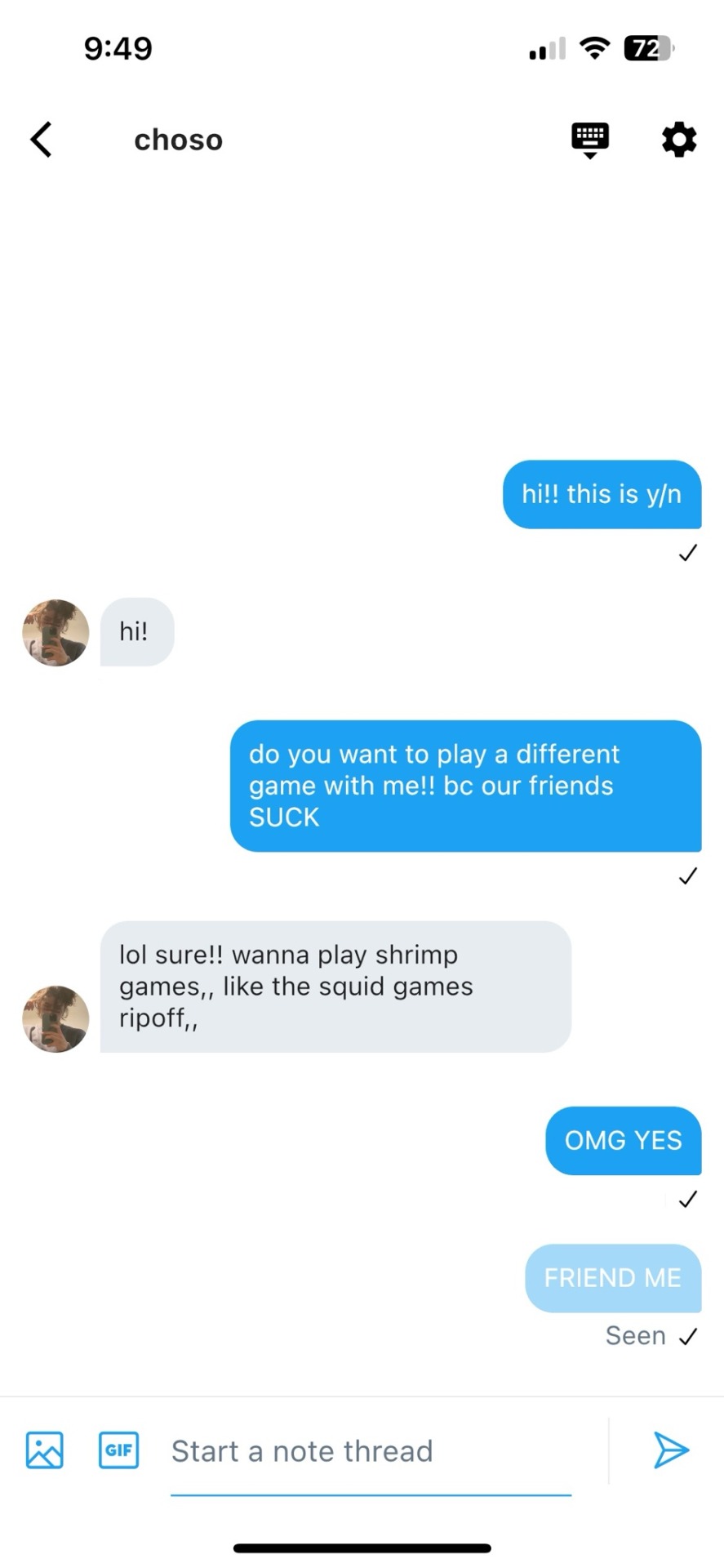Viewport: 724px width, 1568px height.
Task: Open the GIF picker
Action: 118,1450
